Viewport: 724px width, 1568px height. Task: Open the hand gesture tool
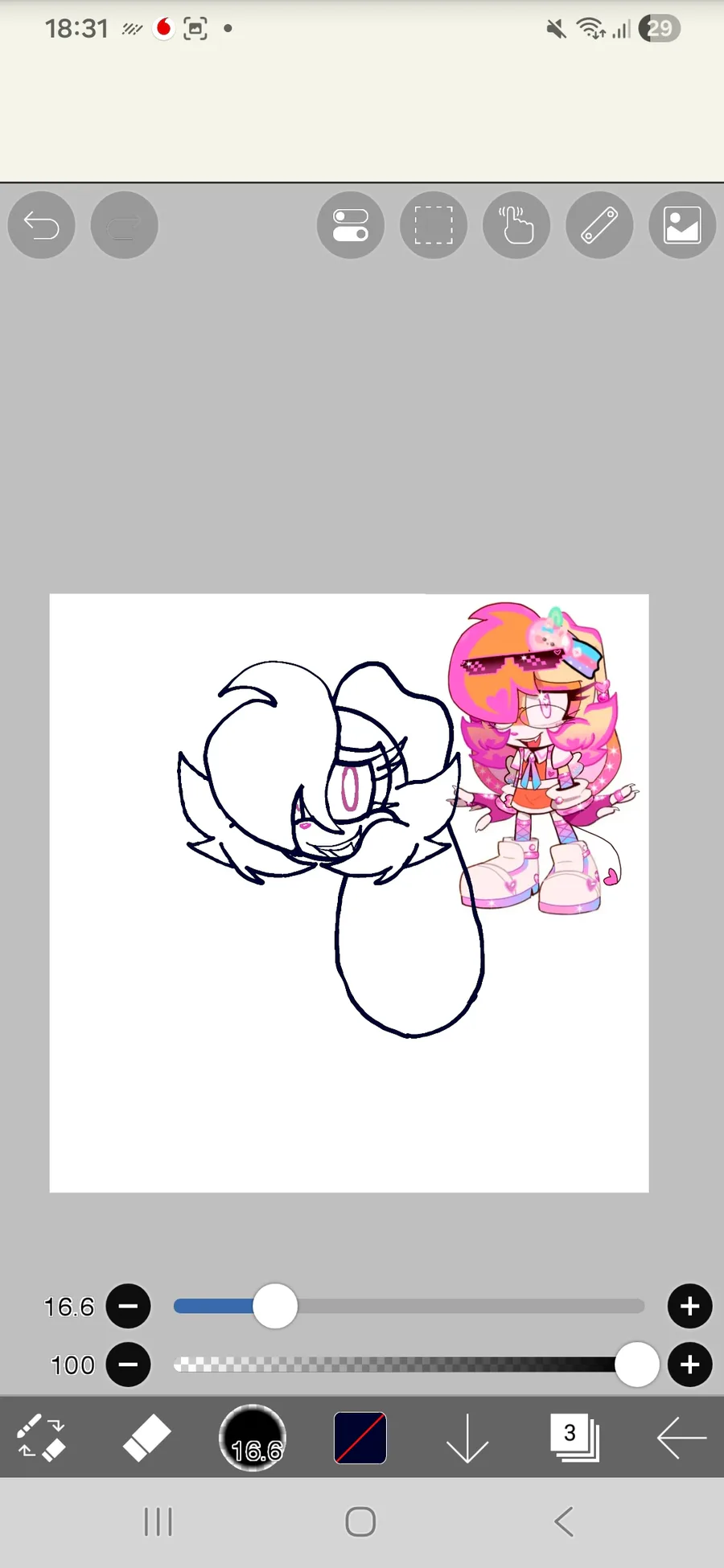pos(516,225)
